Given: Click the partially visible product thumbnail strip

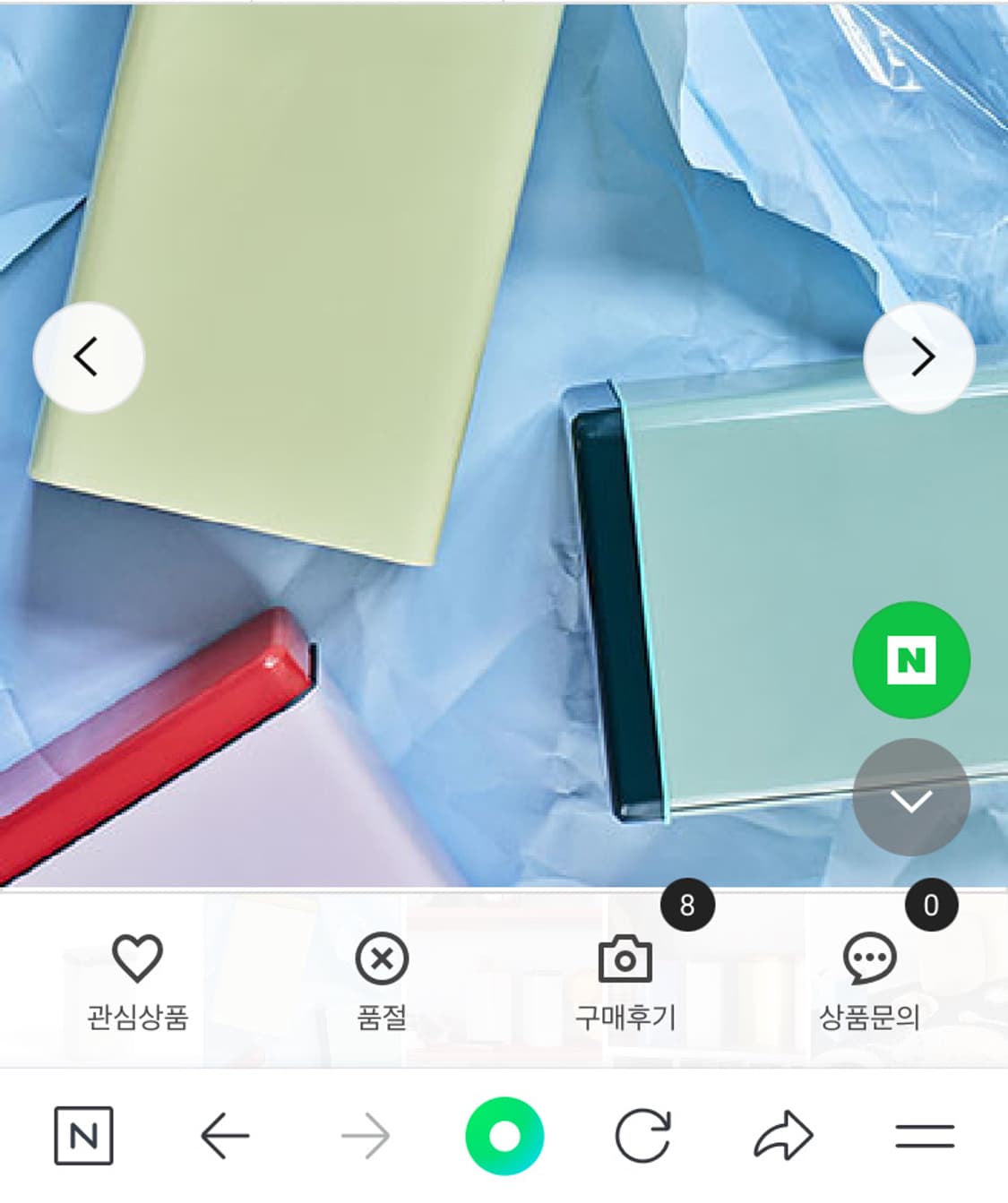Looking at the screenshot, I should (x=502, y=976).
